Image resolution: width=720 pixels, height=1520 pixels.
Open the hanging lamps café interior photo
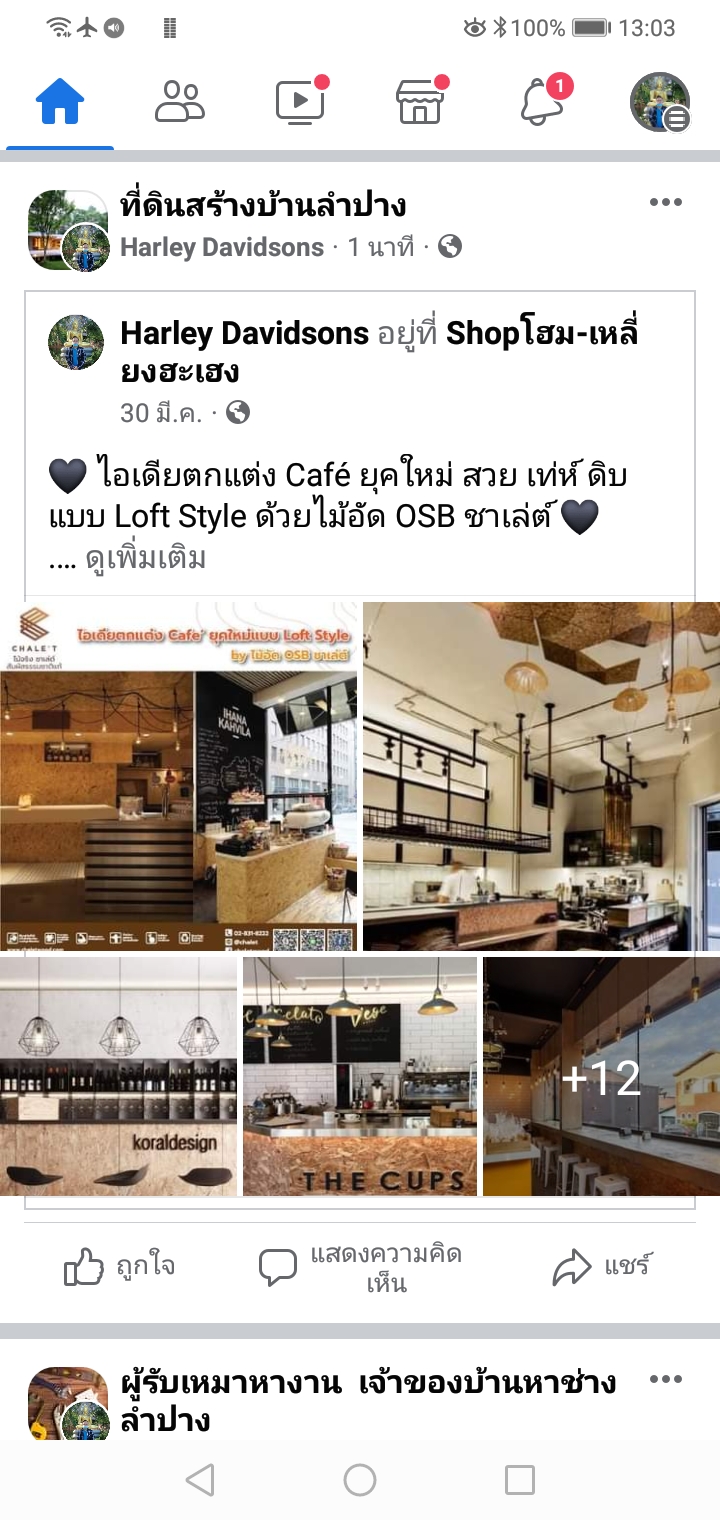[541, 776]
